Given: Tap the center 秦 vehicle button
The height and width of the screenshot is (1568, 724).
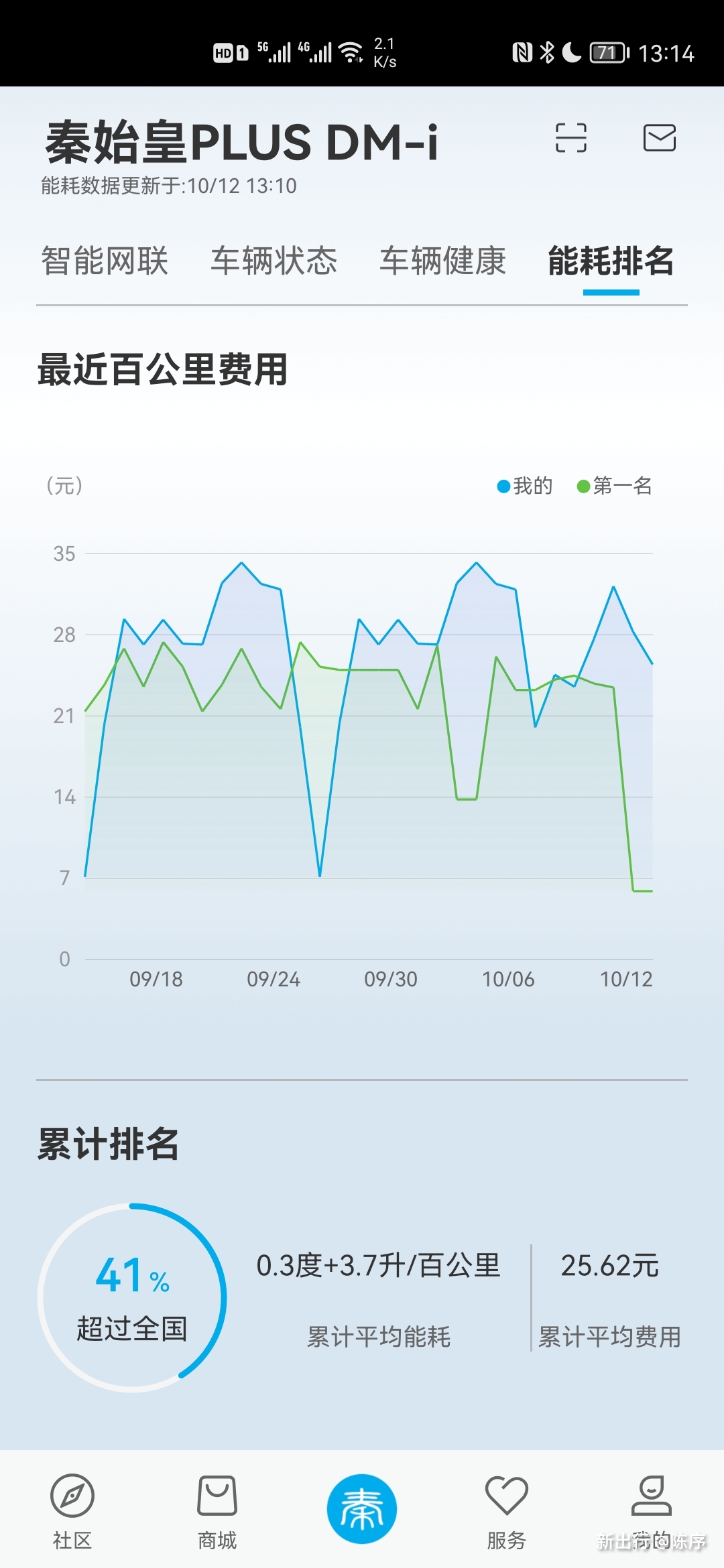Looking at the screenshot, I should tap(362, 1509).
